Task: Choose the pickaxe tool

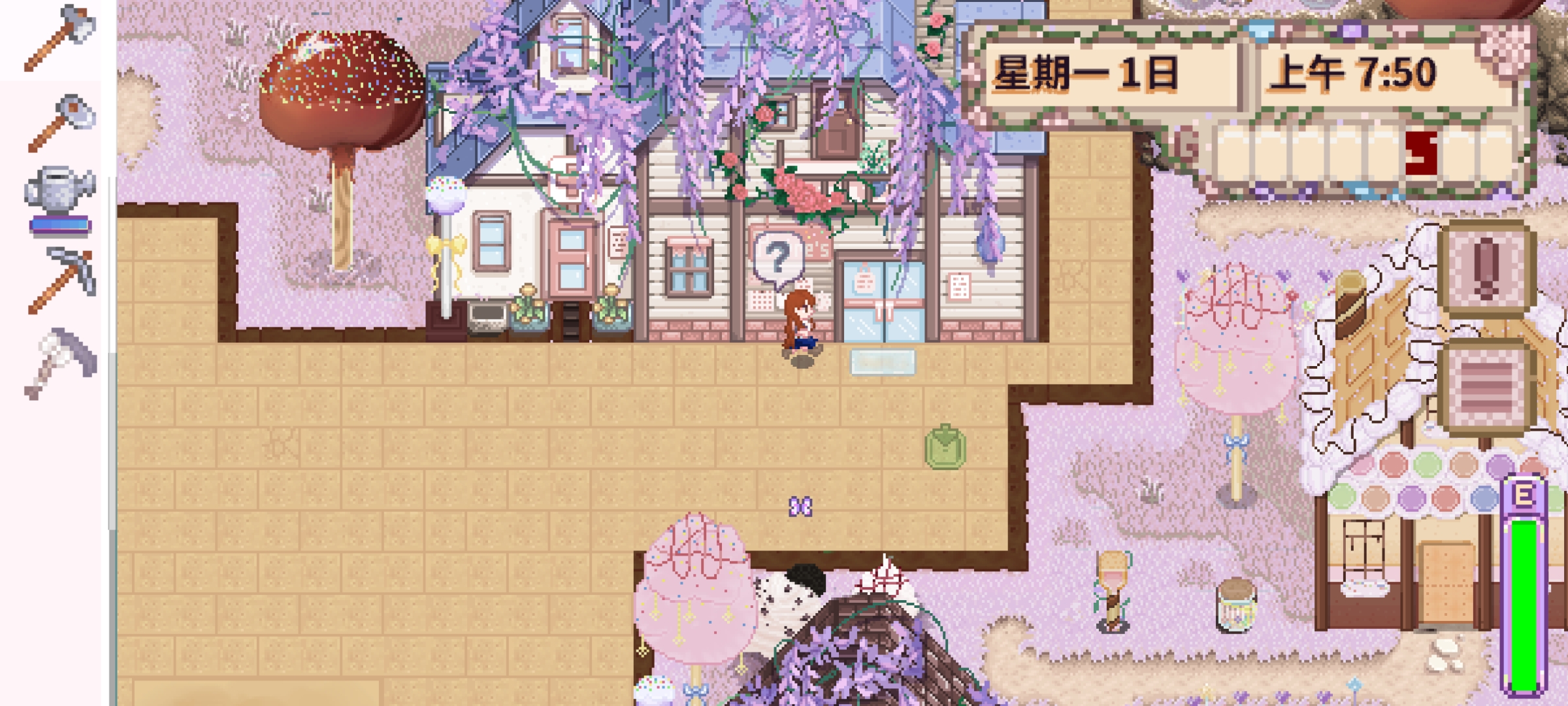Action: (x=62, y=280)
